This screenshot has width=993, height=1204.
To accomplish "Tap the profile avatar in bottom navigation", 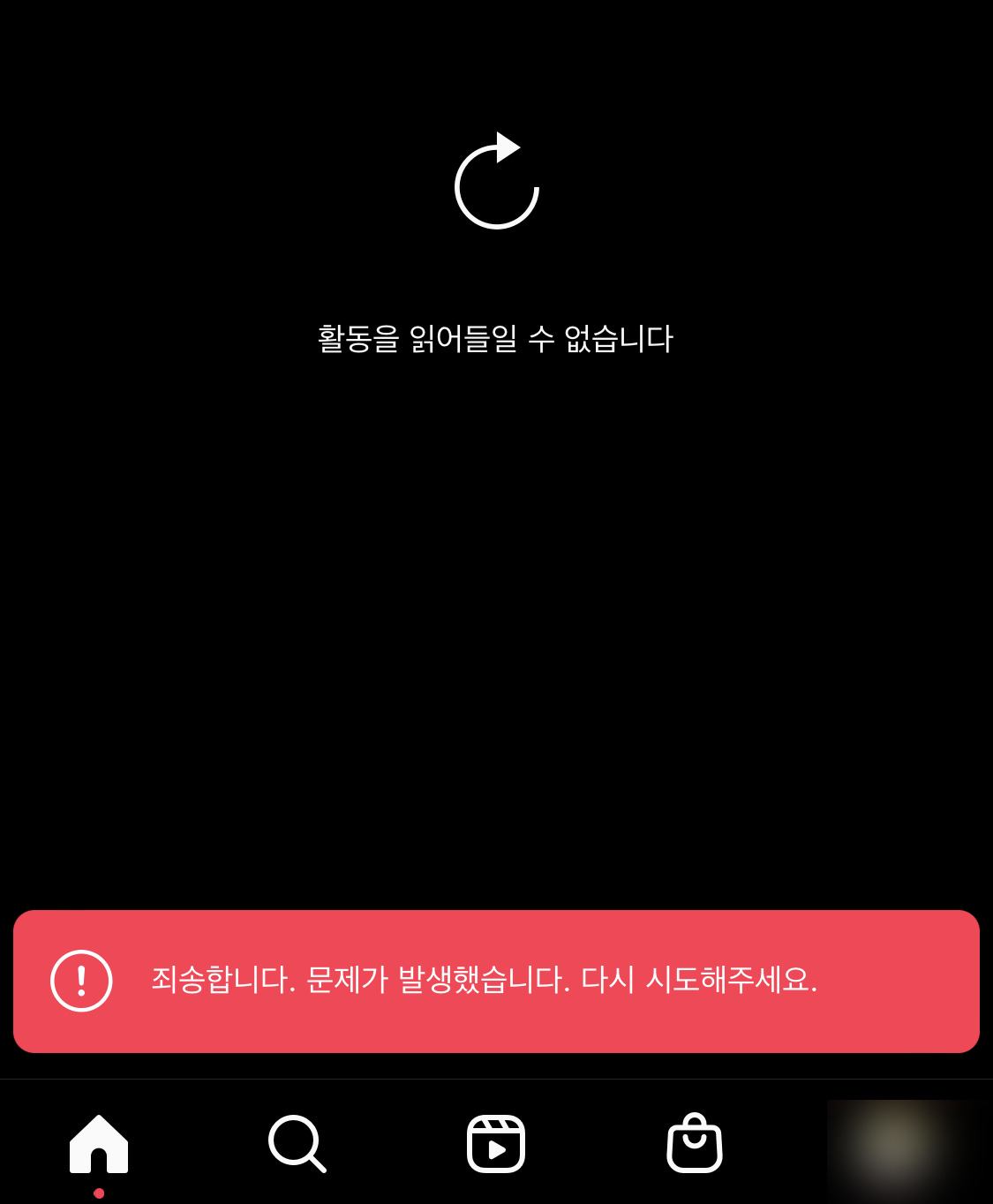I will [893, 1146].
